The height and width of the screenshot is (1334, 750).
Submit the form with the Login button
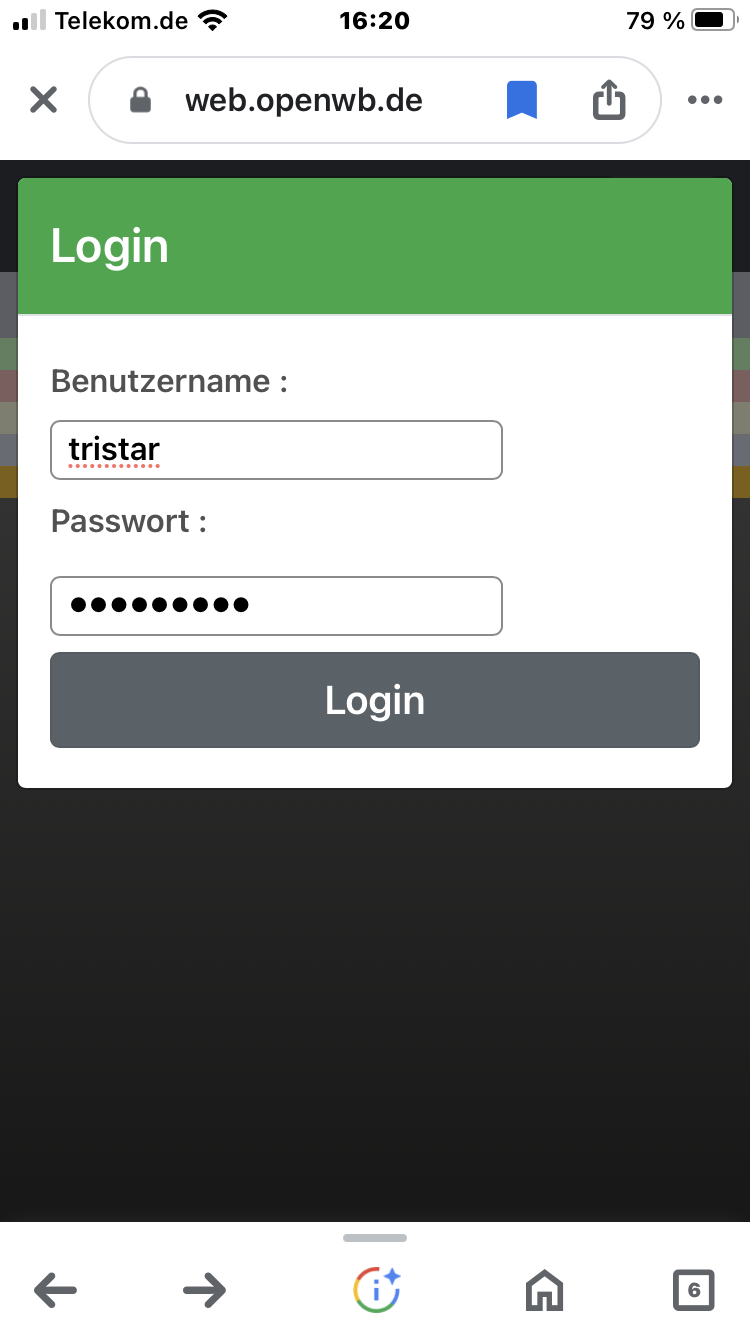coord(375,700)
